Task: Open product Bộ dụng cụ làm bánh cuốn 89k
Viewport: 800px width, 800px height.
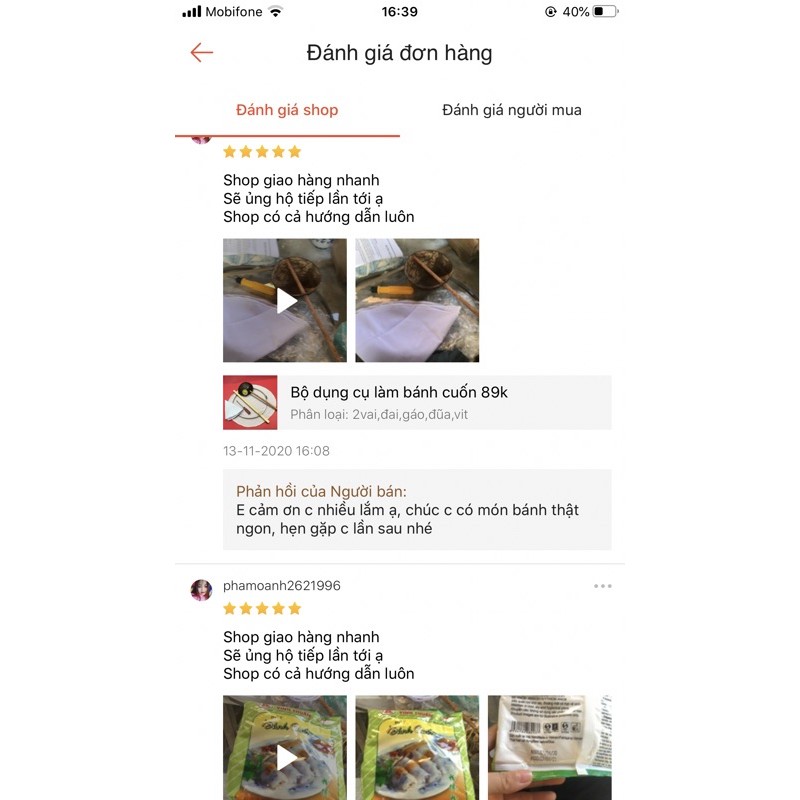Action: coord(417,402)
